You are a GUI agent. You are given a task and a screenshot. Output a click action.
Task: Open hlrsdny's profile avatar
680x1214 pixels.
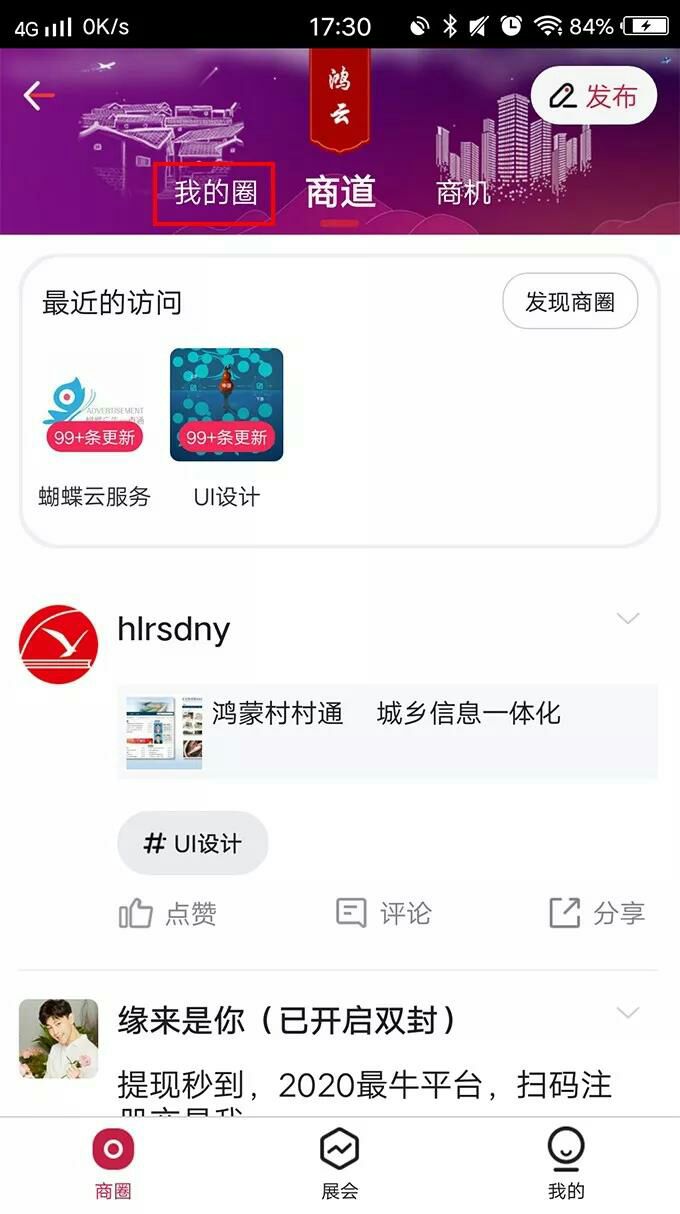pos(58,643)
